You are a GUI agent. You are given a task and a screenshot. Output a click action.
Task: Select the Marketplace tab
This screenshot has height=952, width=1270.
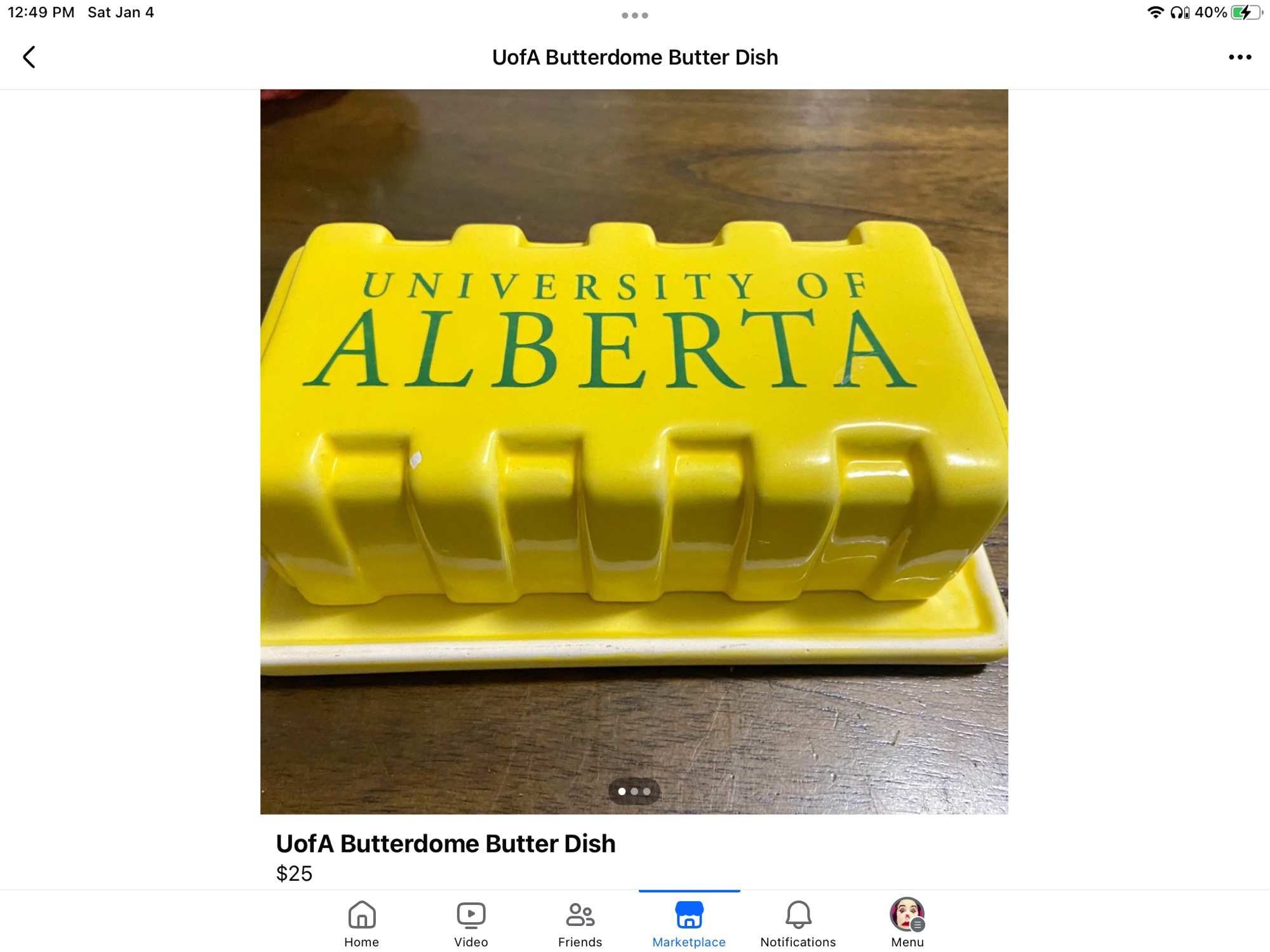pyautogui.click(x=689, y=923)
